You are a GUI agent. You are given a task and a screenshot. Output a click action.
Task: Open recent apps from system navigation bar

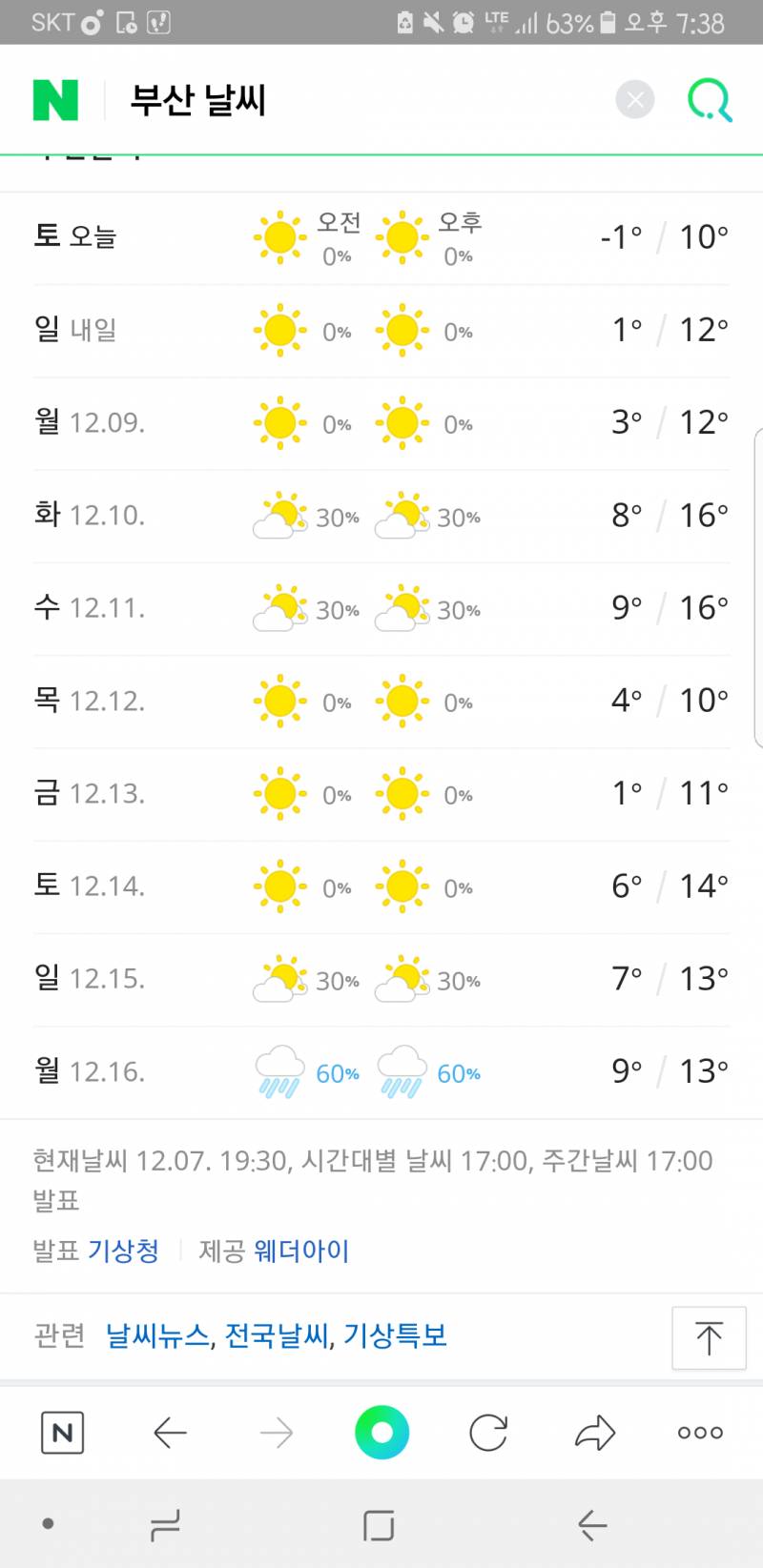click(165, 1526)
